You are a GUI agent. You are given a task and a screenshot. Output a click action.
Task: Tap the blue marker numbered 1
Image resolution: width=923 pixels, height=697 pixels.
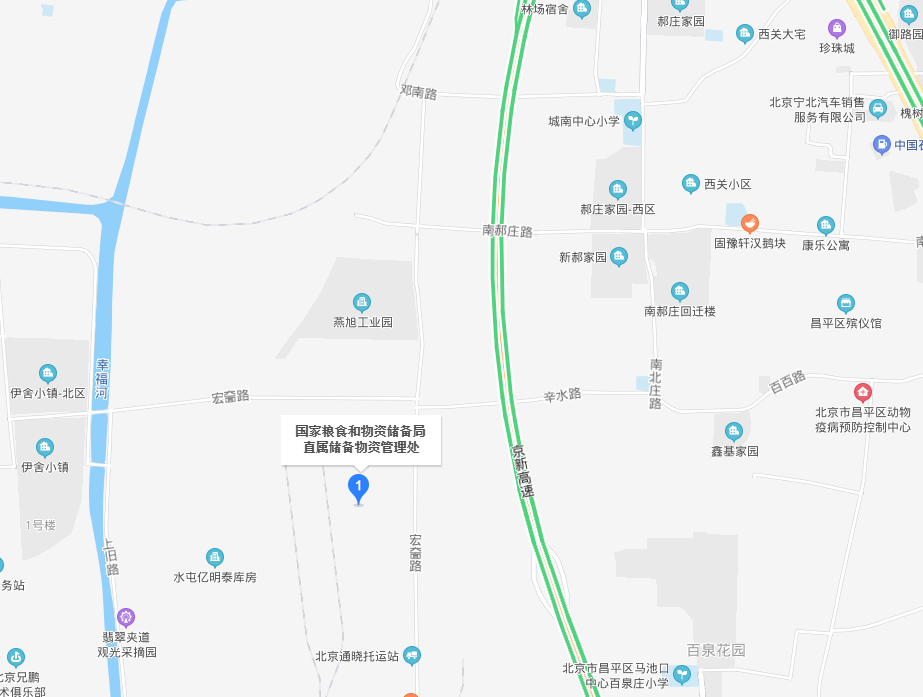358,487
